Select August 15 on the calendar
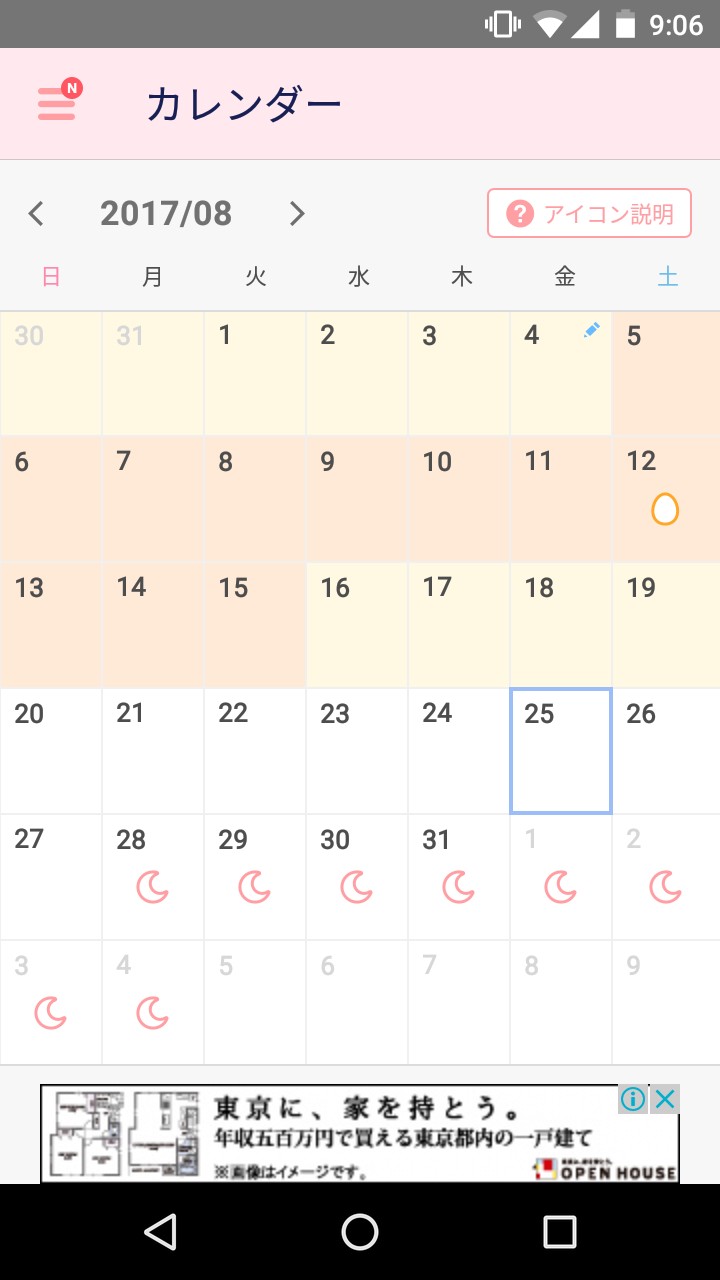This screenshot has width=720, height=1280. (x=255, y=625)
